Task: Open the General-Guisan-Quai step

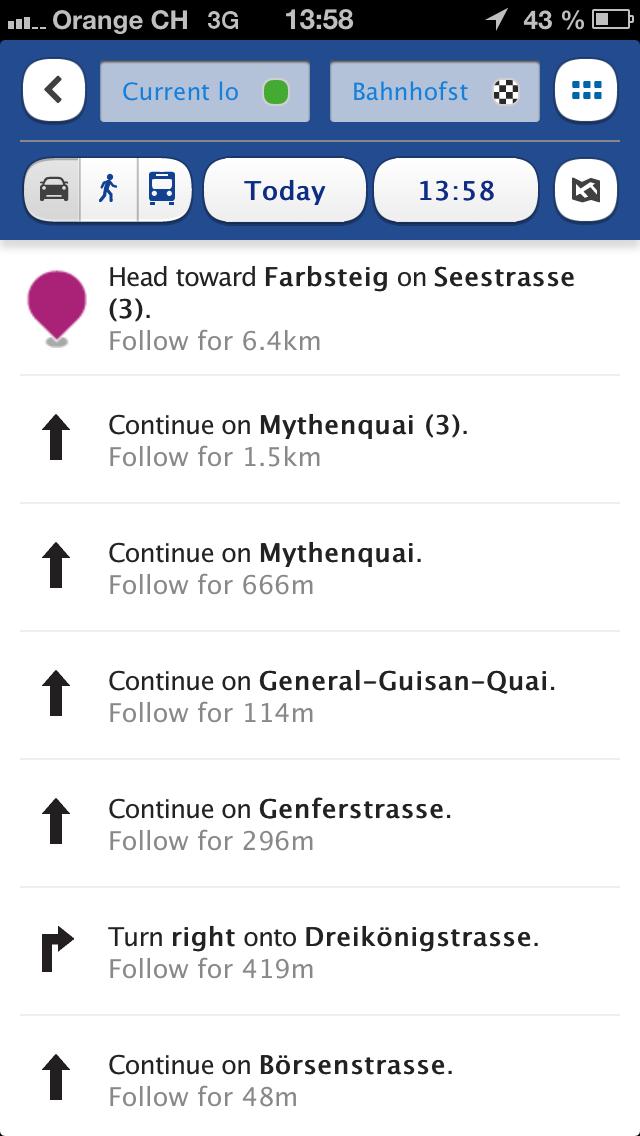Action: (x=320, y=696)
